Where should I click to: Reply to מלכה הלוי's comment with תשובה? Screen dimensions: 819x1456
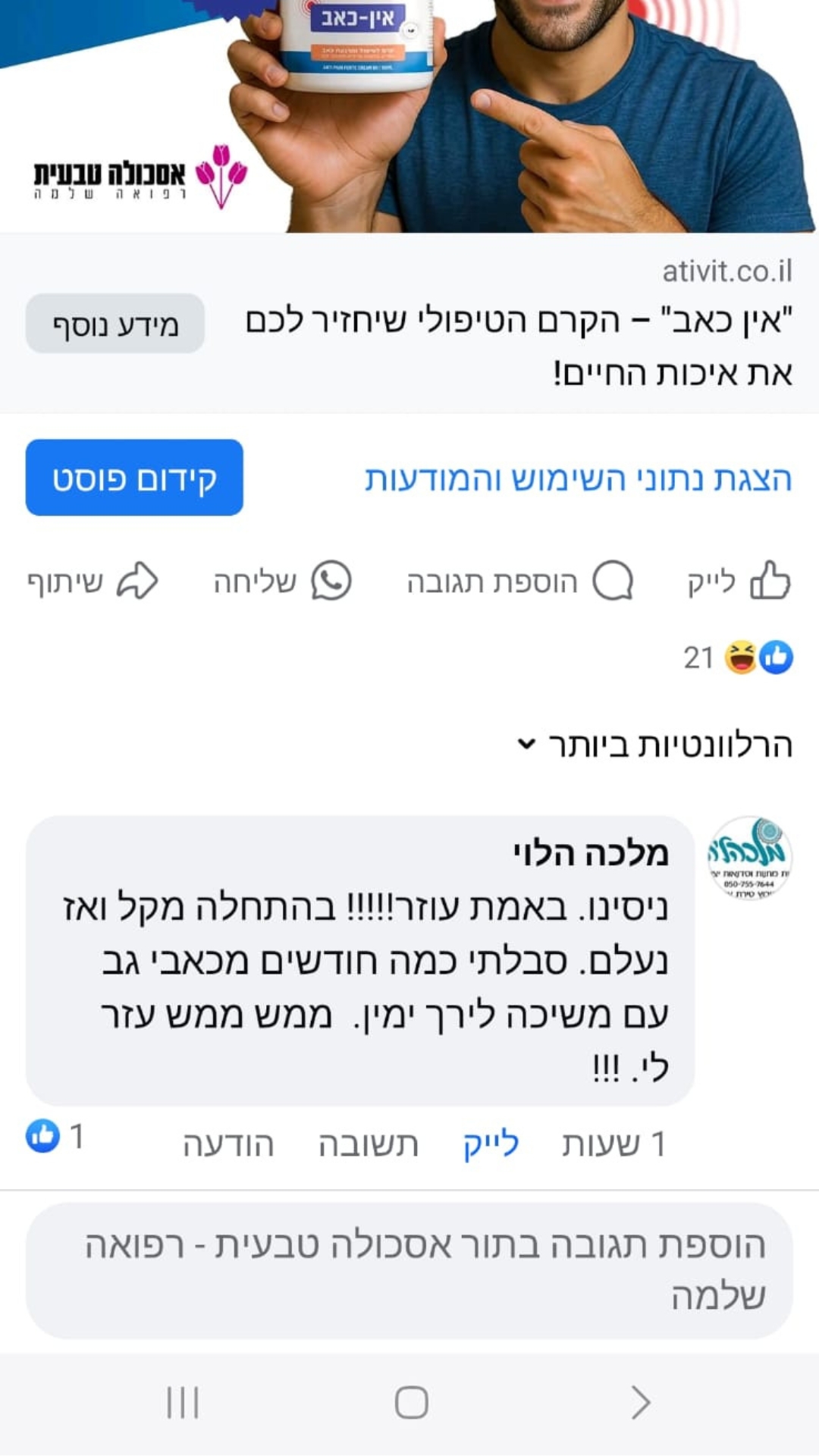[368, 1144]
